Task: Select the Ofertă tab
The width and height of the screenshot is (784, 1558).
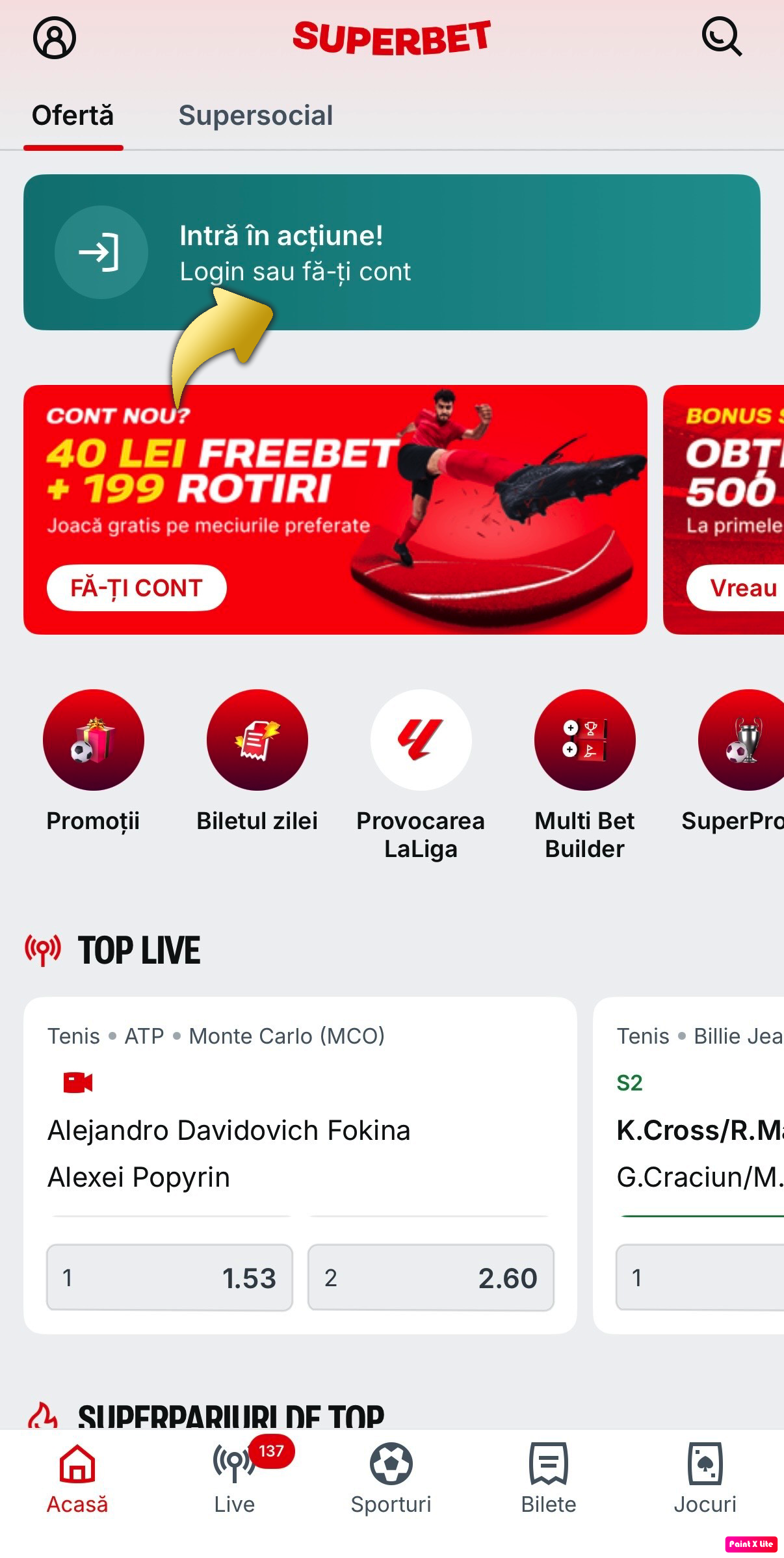Action: click(73, 116)
